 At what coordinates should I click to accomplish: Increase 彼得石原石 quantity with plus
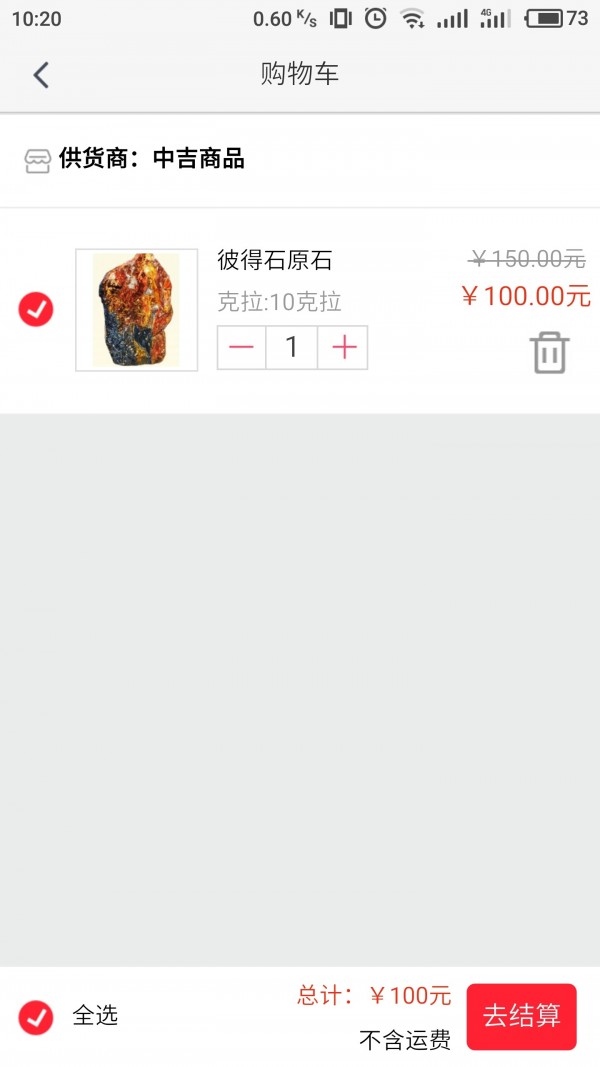tap(344, 348)
